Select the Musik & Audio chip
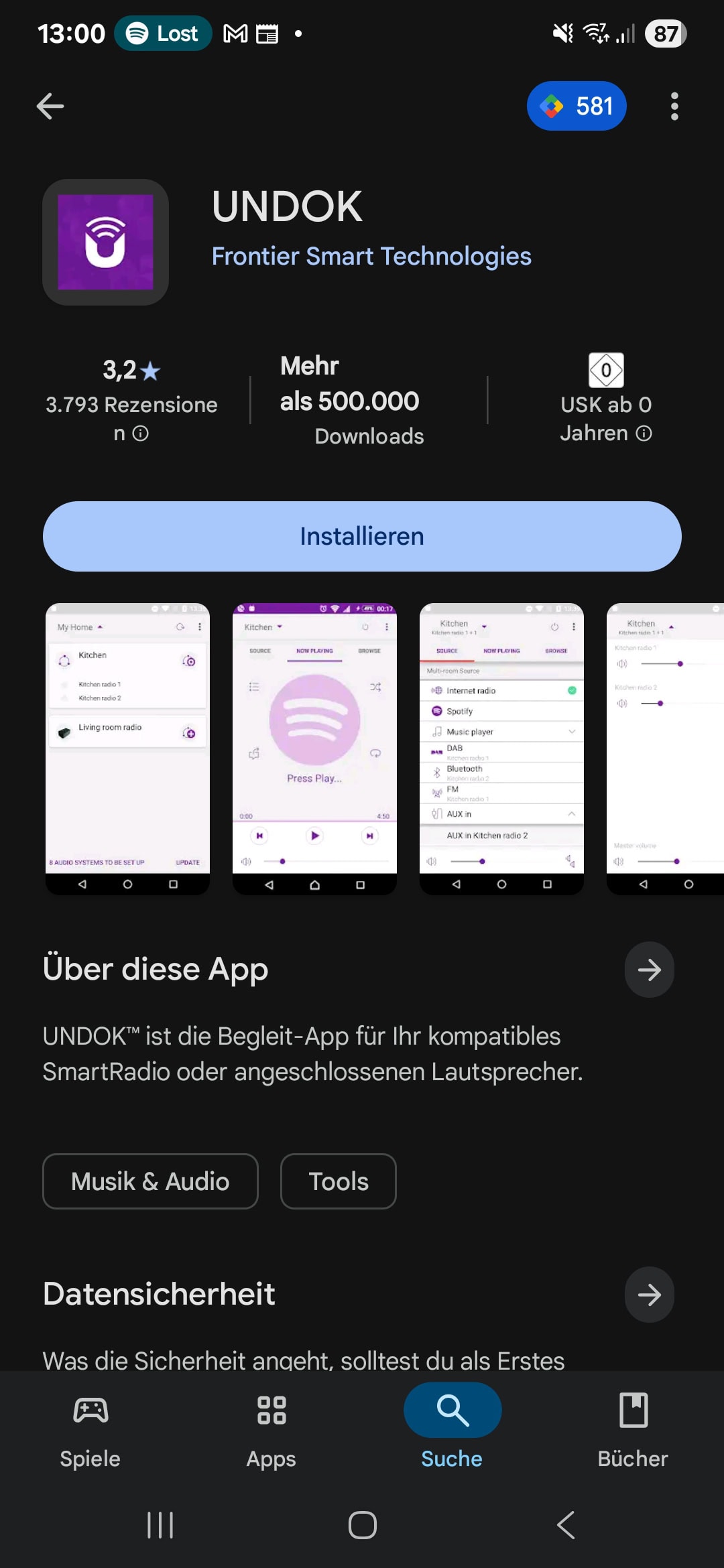The width and height of the screenshot is (724, 1568). click(x=150, y=1181)
